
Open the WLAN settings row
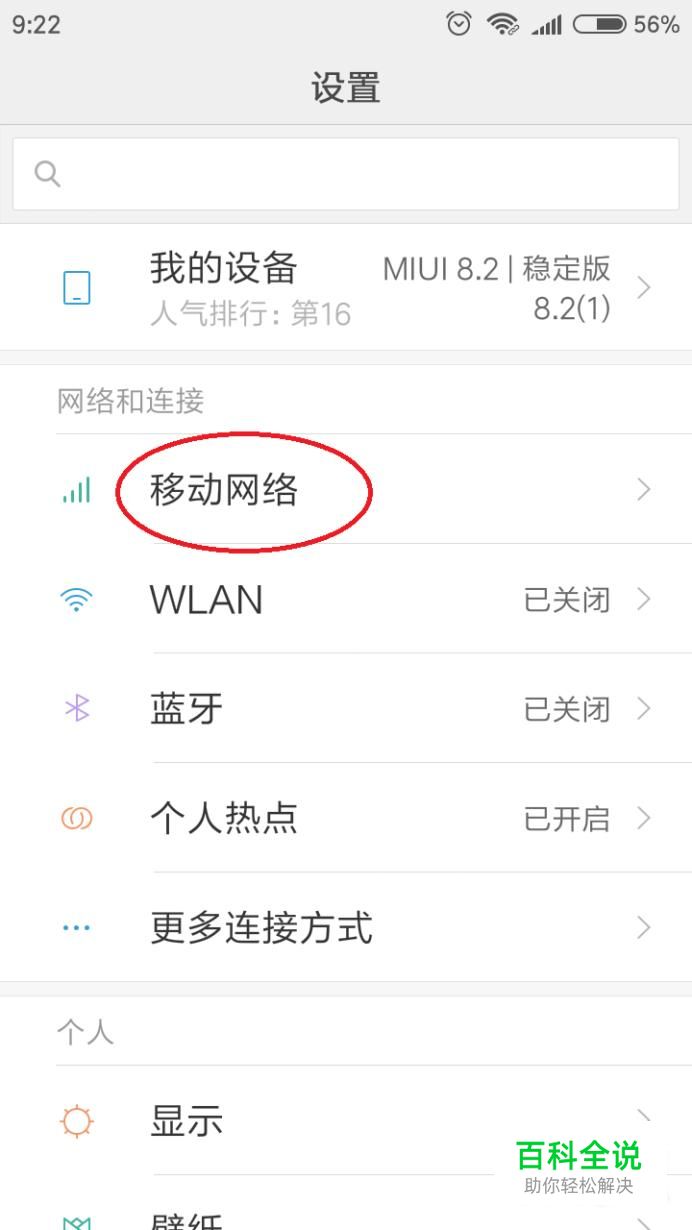tap(346, 599)
